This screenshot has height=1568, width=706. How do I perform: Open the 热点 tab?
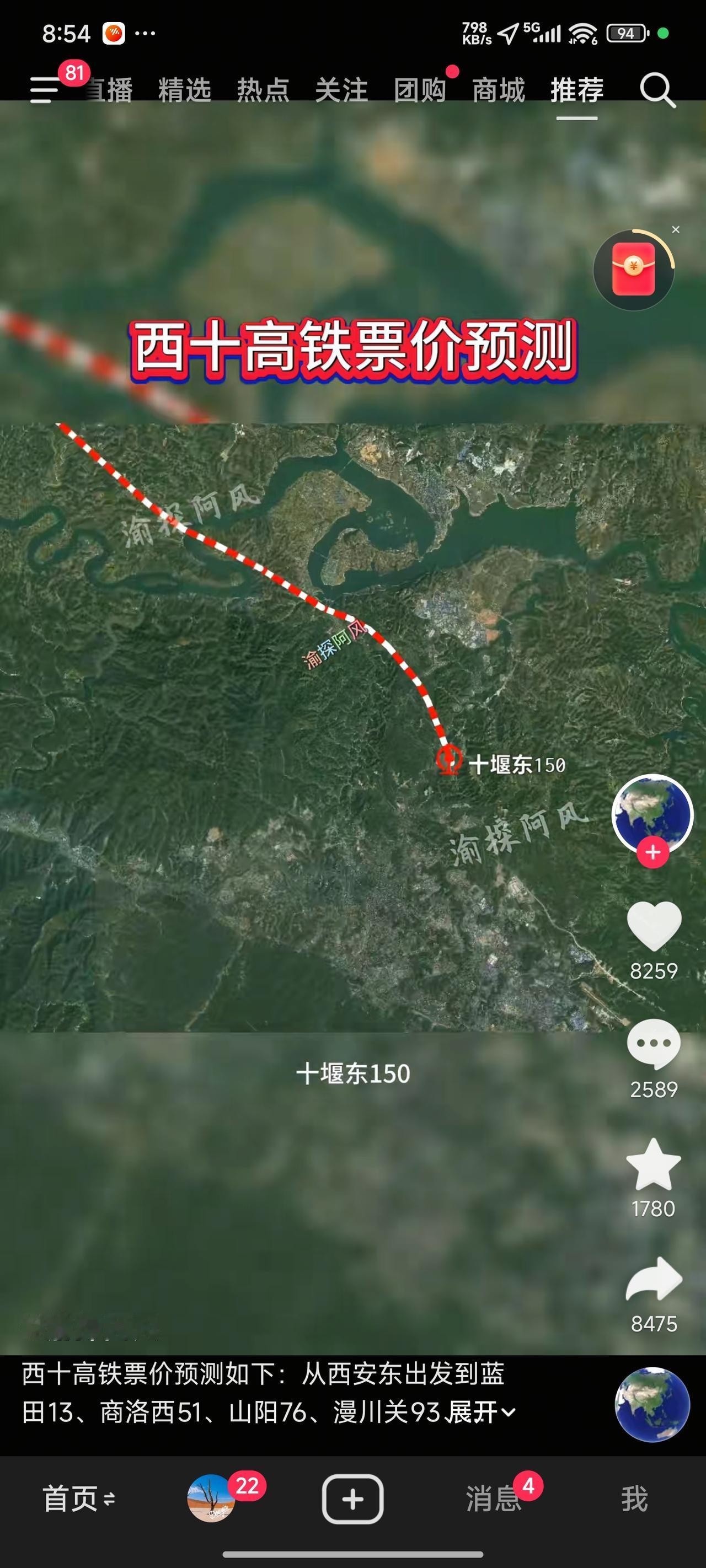[x=263, y=91]
